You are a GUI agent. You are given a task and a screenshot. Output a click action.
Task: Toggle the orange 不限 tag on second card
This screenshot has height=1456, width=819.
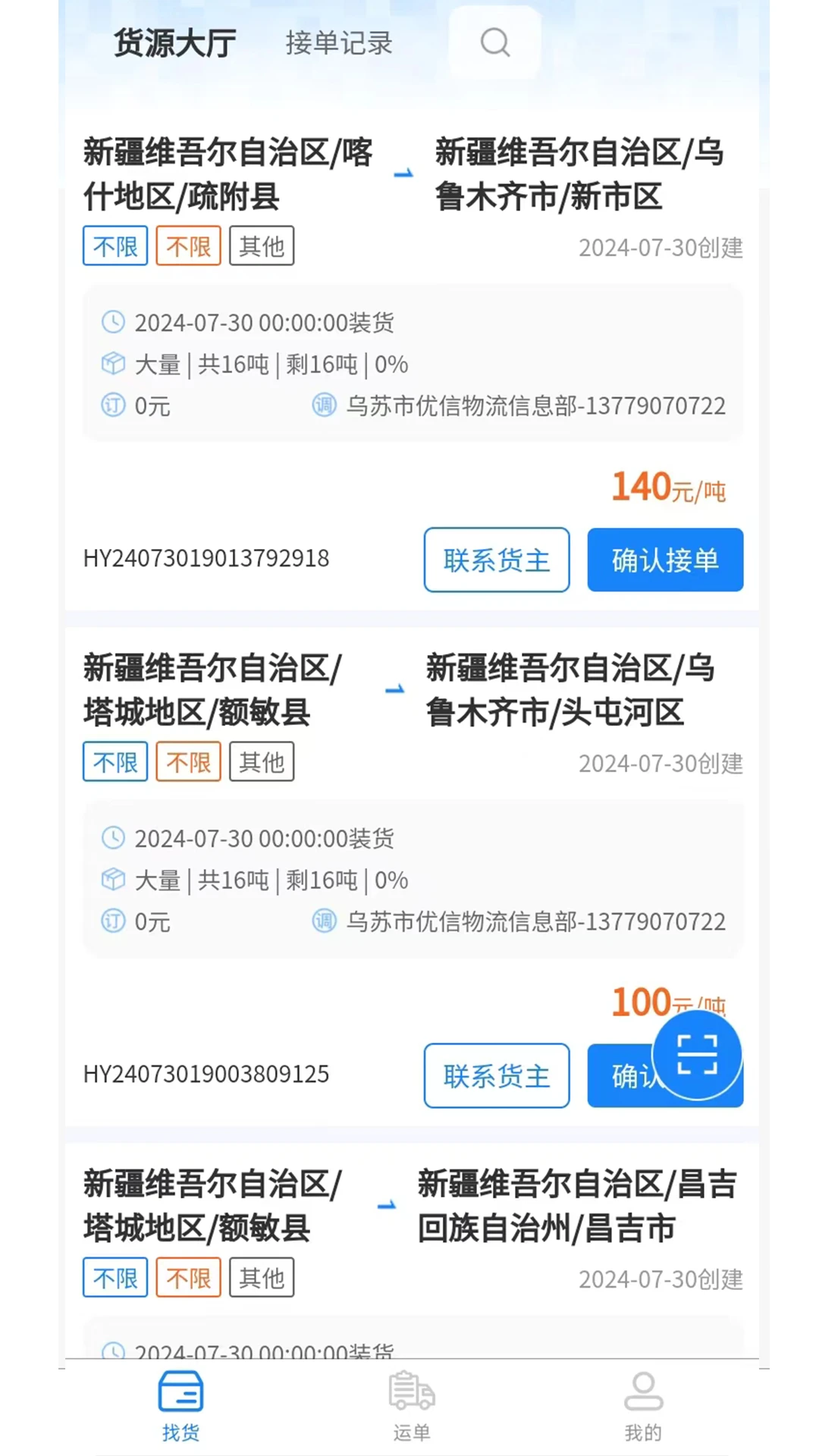tap(188, 761)
